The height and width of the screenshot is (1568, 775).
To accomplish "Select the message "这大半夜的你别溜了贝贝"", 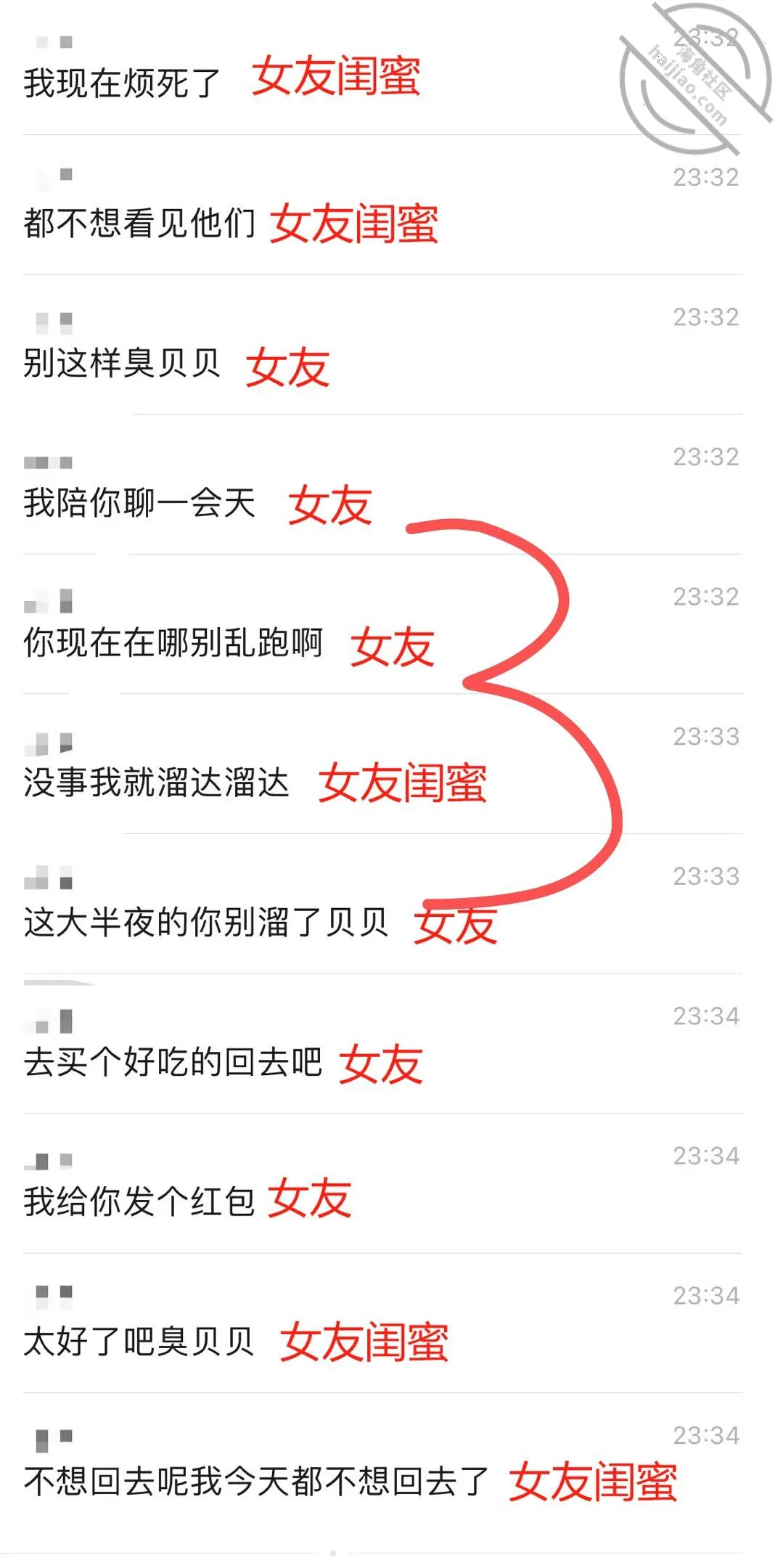I will [206, 922].
